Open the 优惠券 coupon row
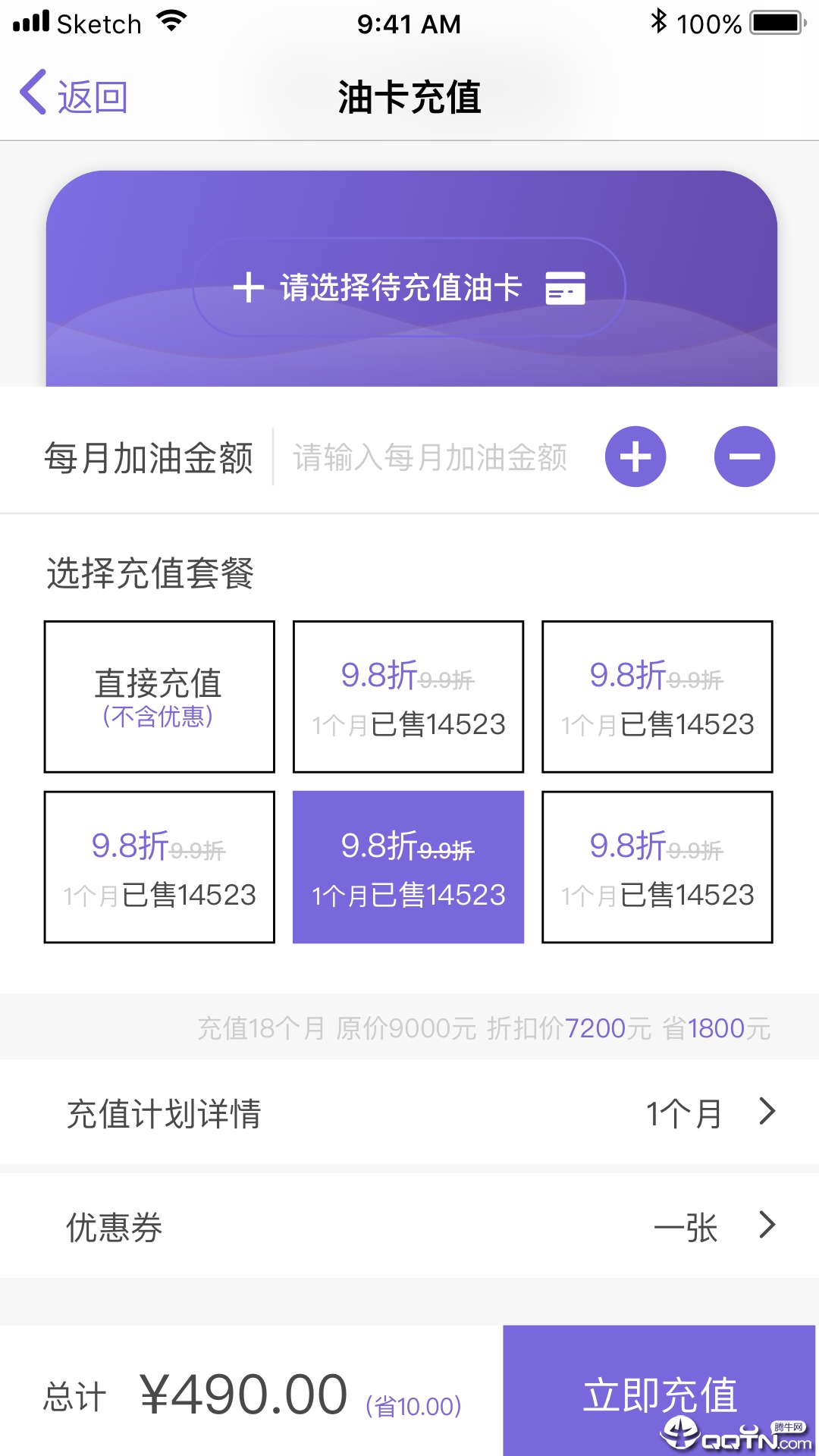The width and height of the screenshot is (819, 1456). tap(409, 1226)
